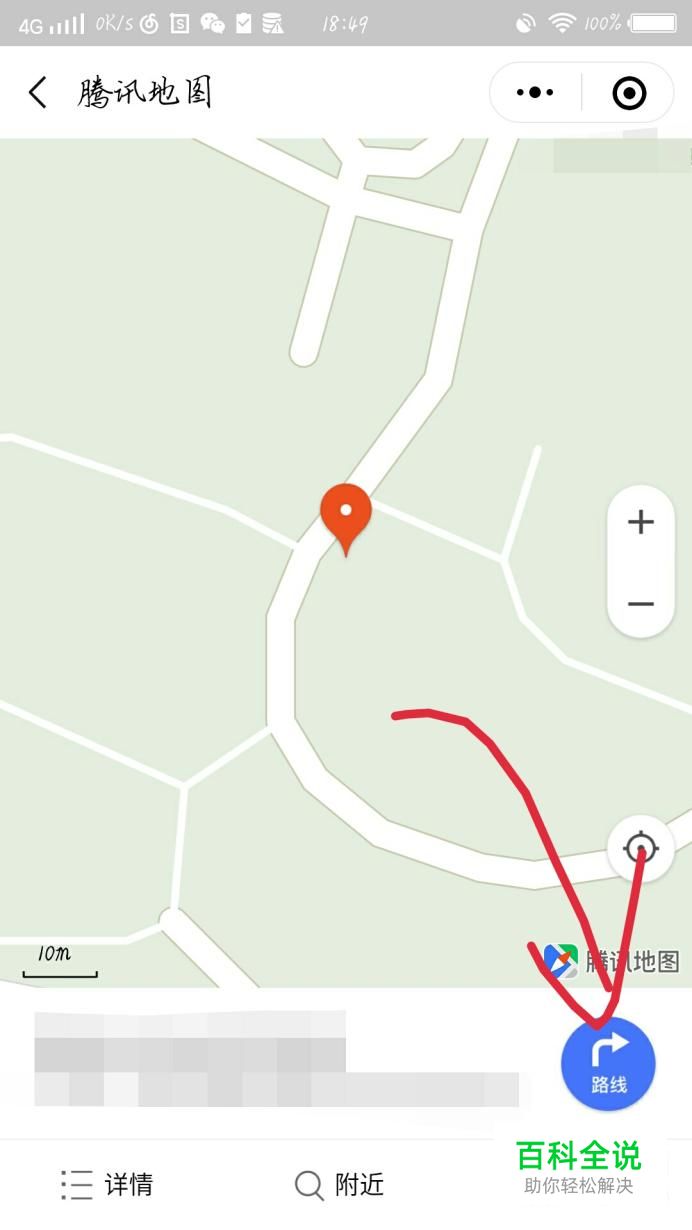Image resolution: width=692 pixels, height=1230 pixels.
Task: Go back from Tencent Map
Action: 38,93
